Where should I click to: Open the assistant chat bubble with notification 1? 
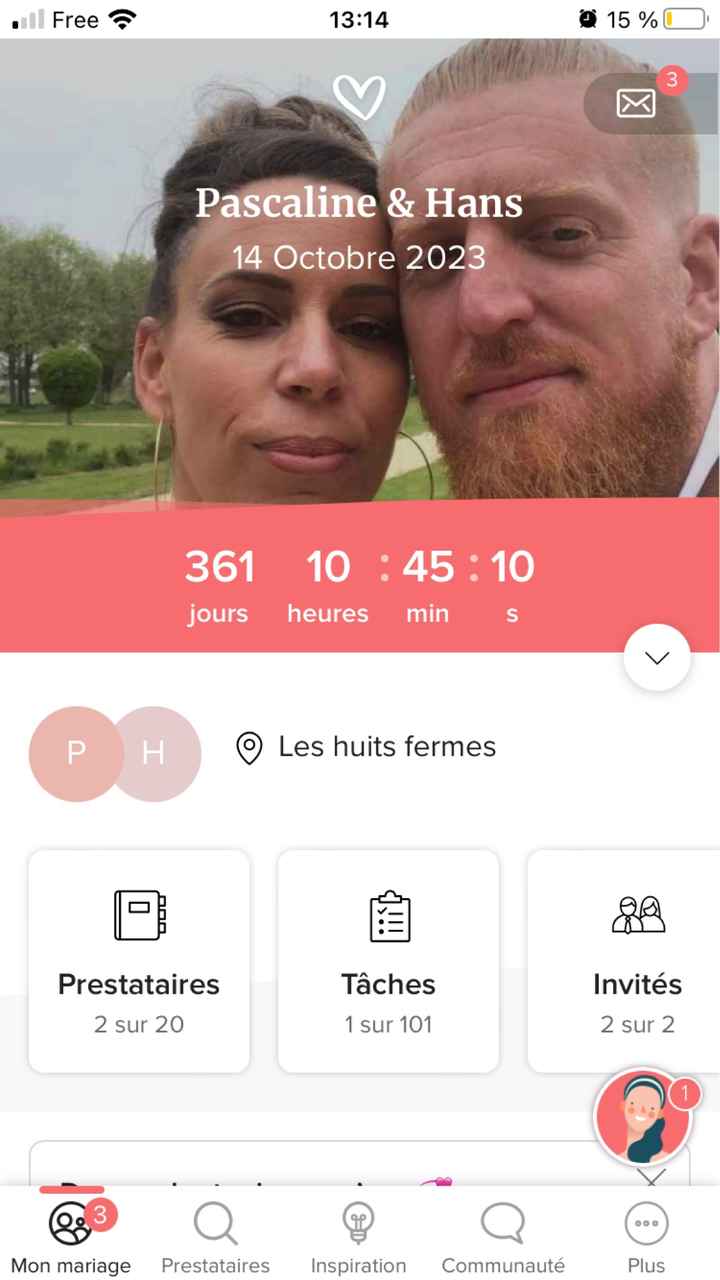coord(645,1117)
